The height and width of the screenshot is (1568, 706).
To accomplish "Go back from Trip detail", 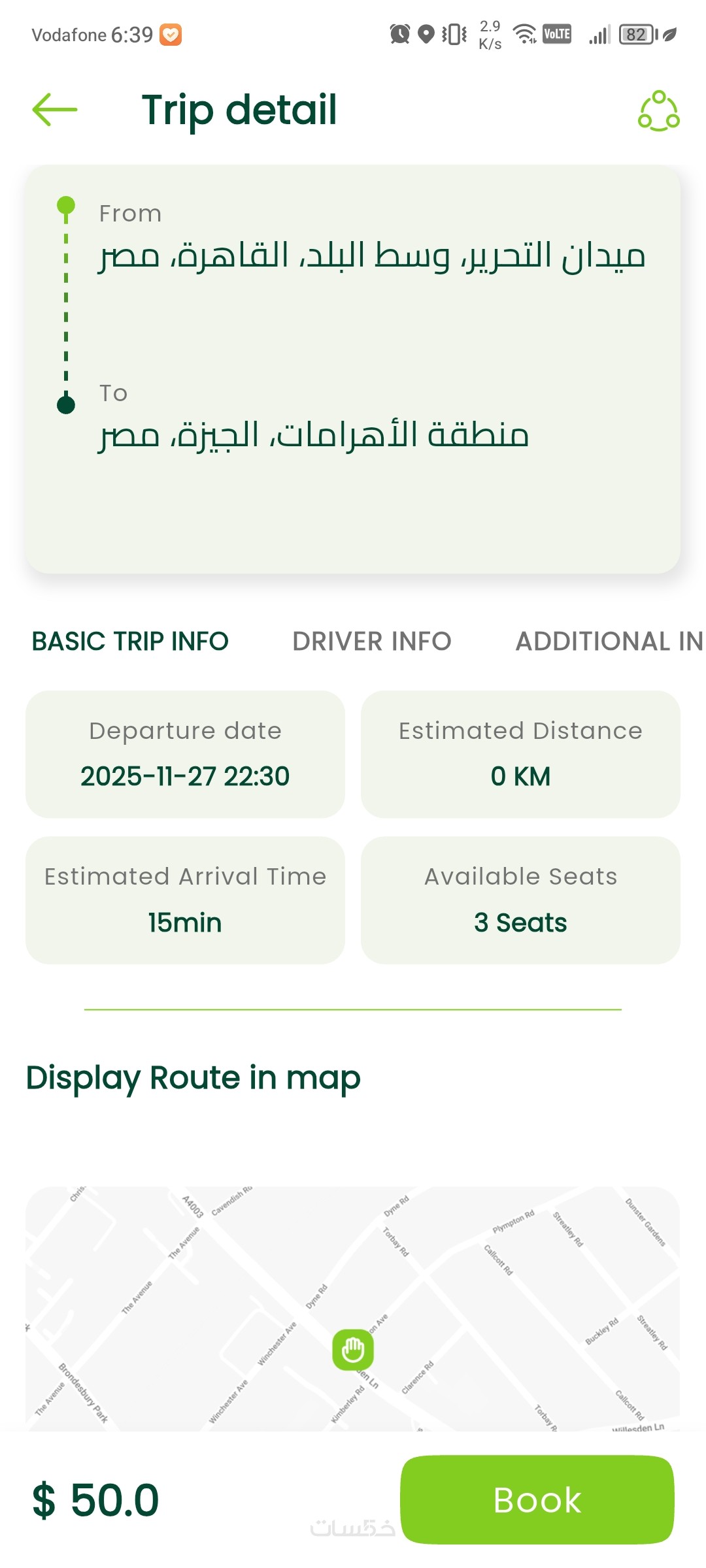I will pyautogui.click(x=55, y=110).
